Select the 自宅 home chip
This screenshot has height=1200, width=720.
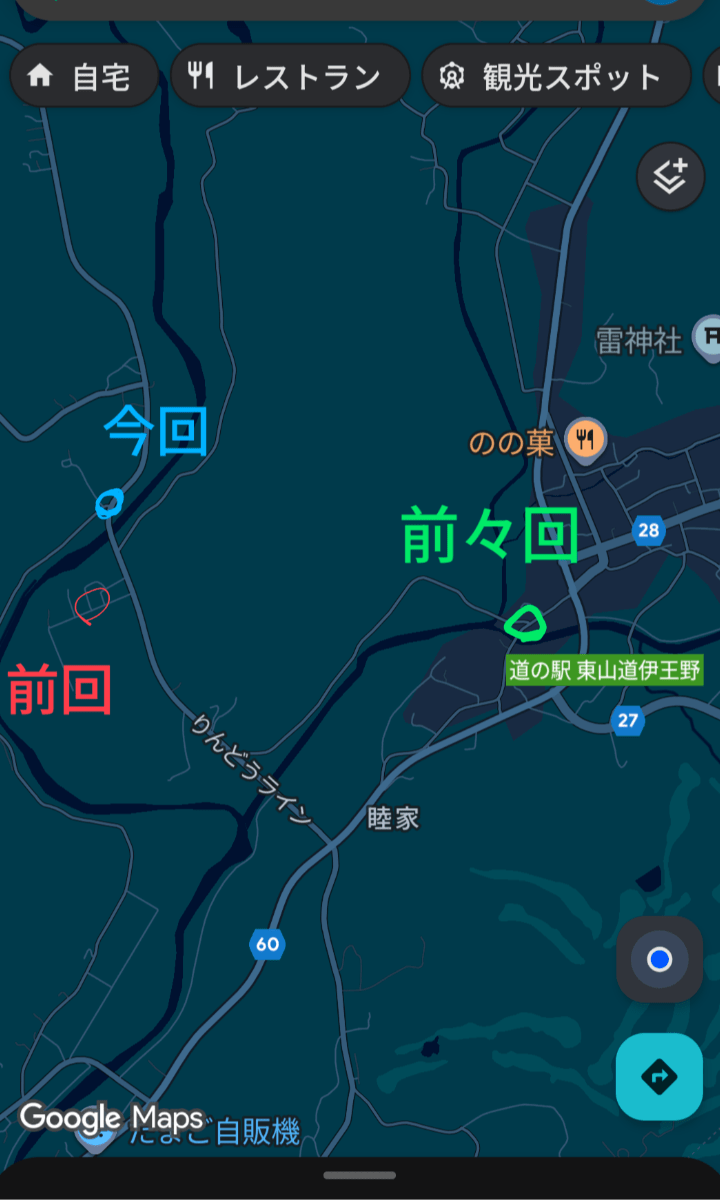(x=84, y=76)
